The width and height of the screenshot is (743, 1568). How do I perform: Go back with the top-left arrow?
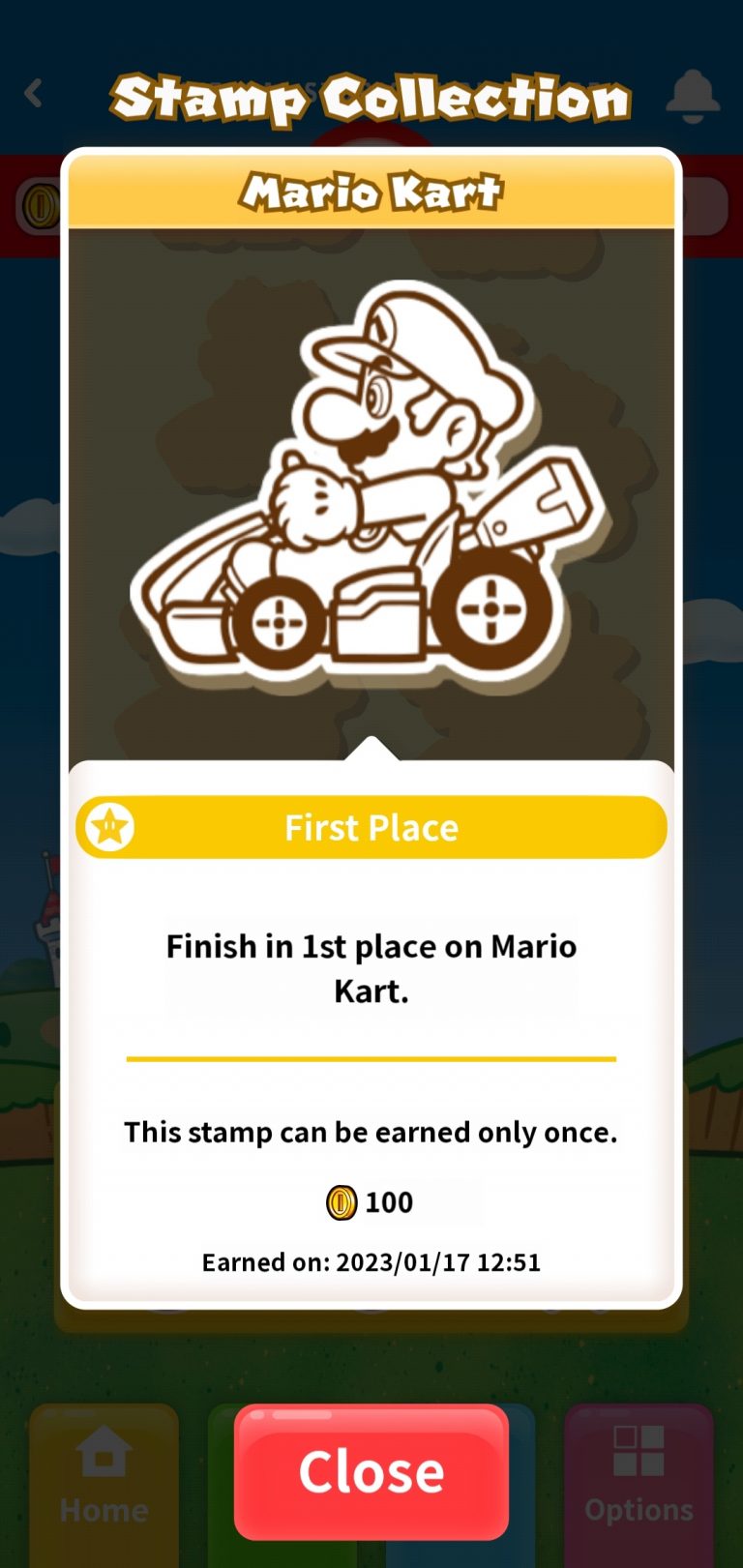click(x=34, y=94)
